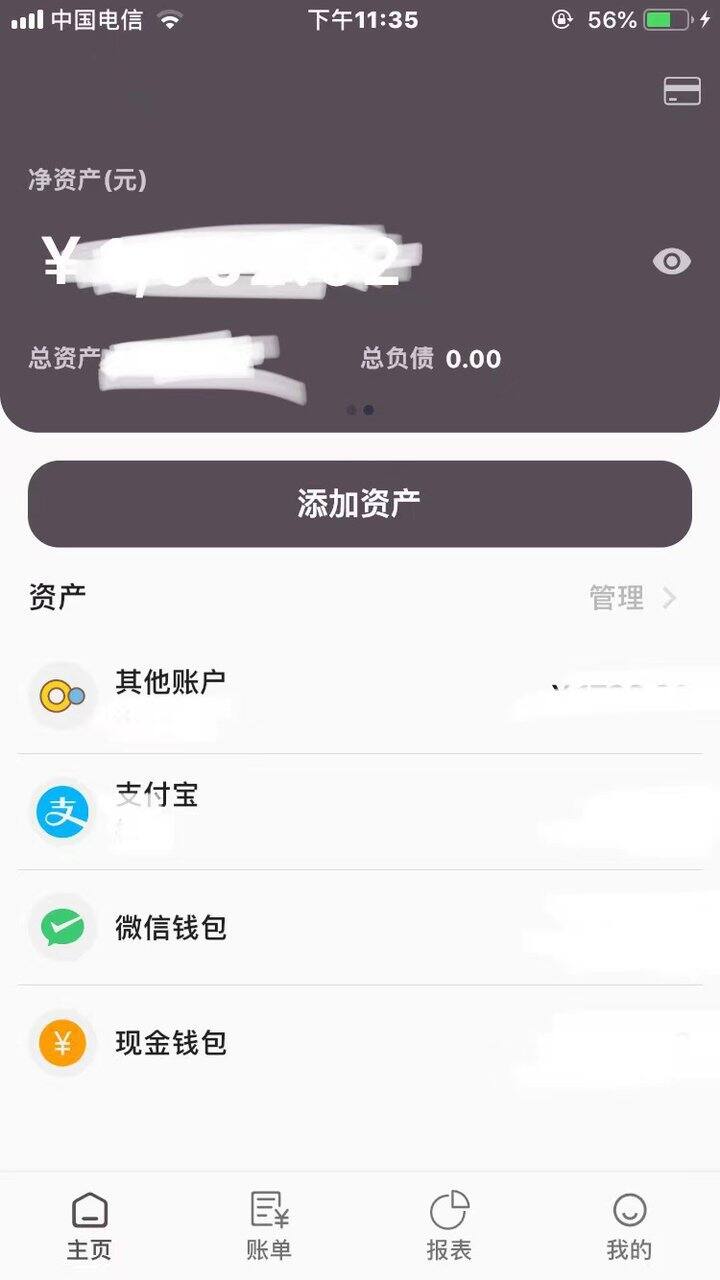The width and height of the screenshot is (720, 1280).
Task: Open the card icon in top corner
Action: coord(682,92)
